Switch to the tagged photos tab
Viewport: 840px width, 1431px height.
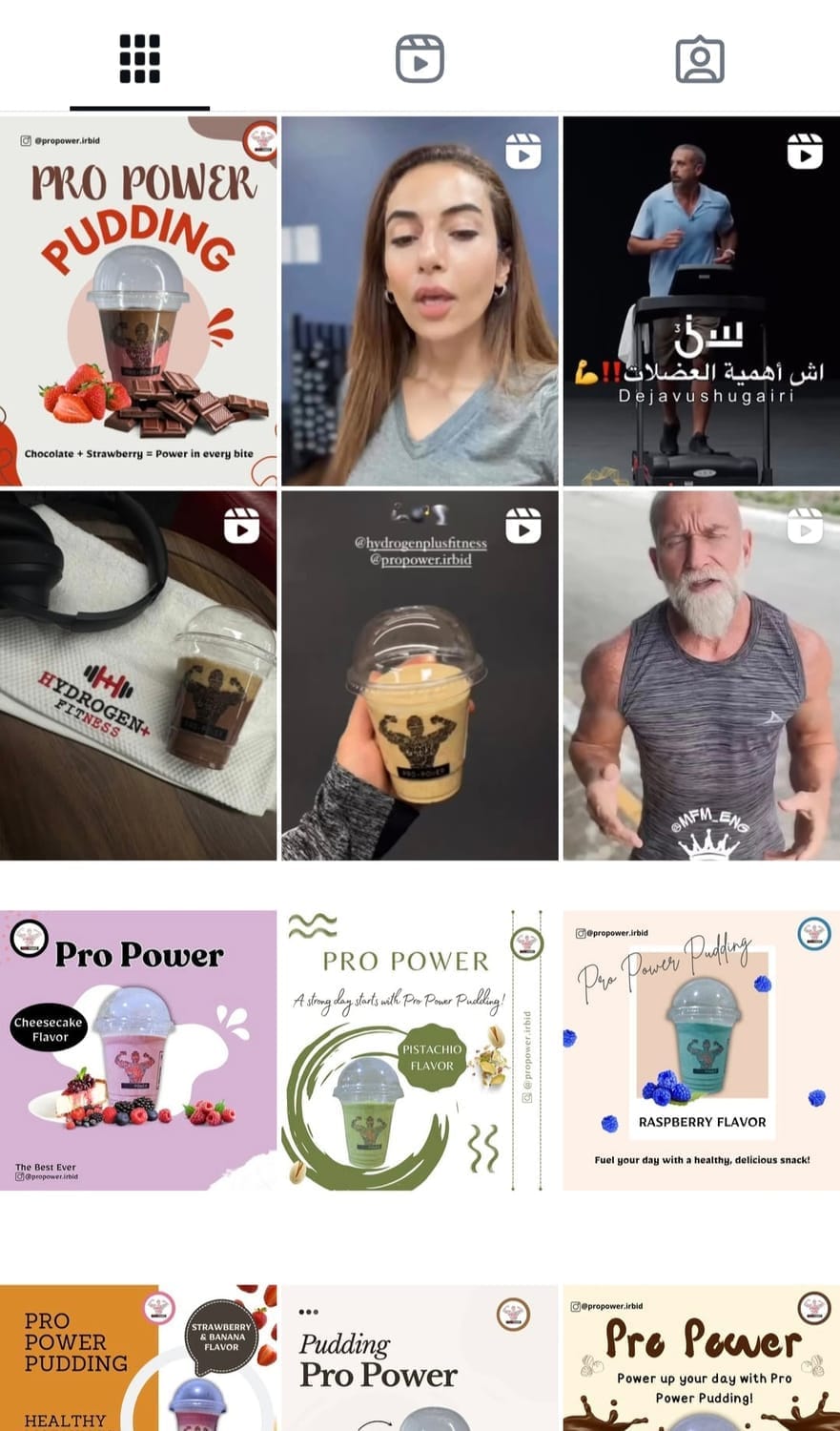700,59
